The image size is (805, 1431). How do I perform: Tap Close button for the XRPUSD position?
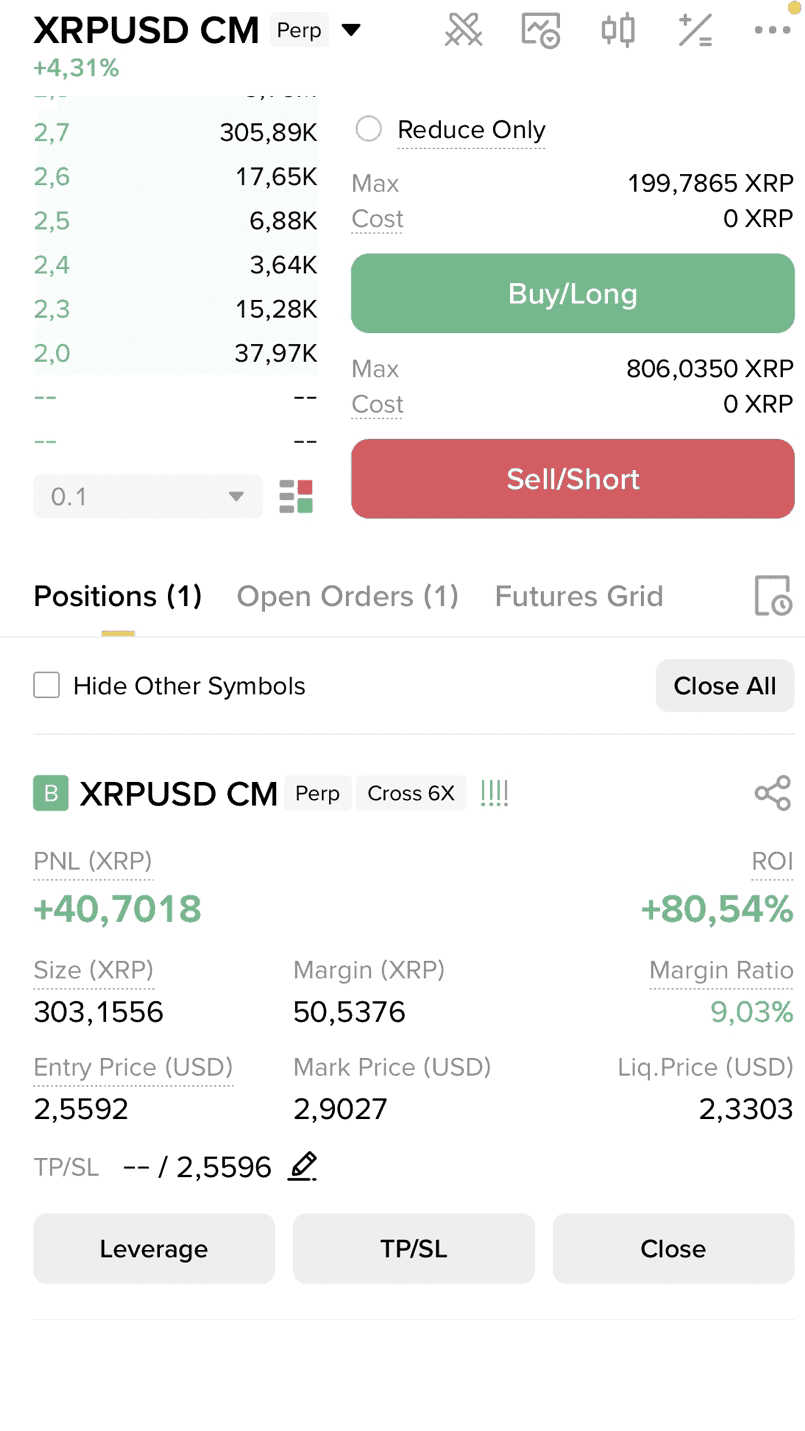coord(674,1248)
